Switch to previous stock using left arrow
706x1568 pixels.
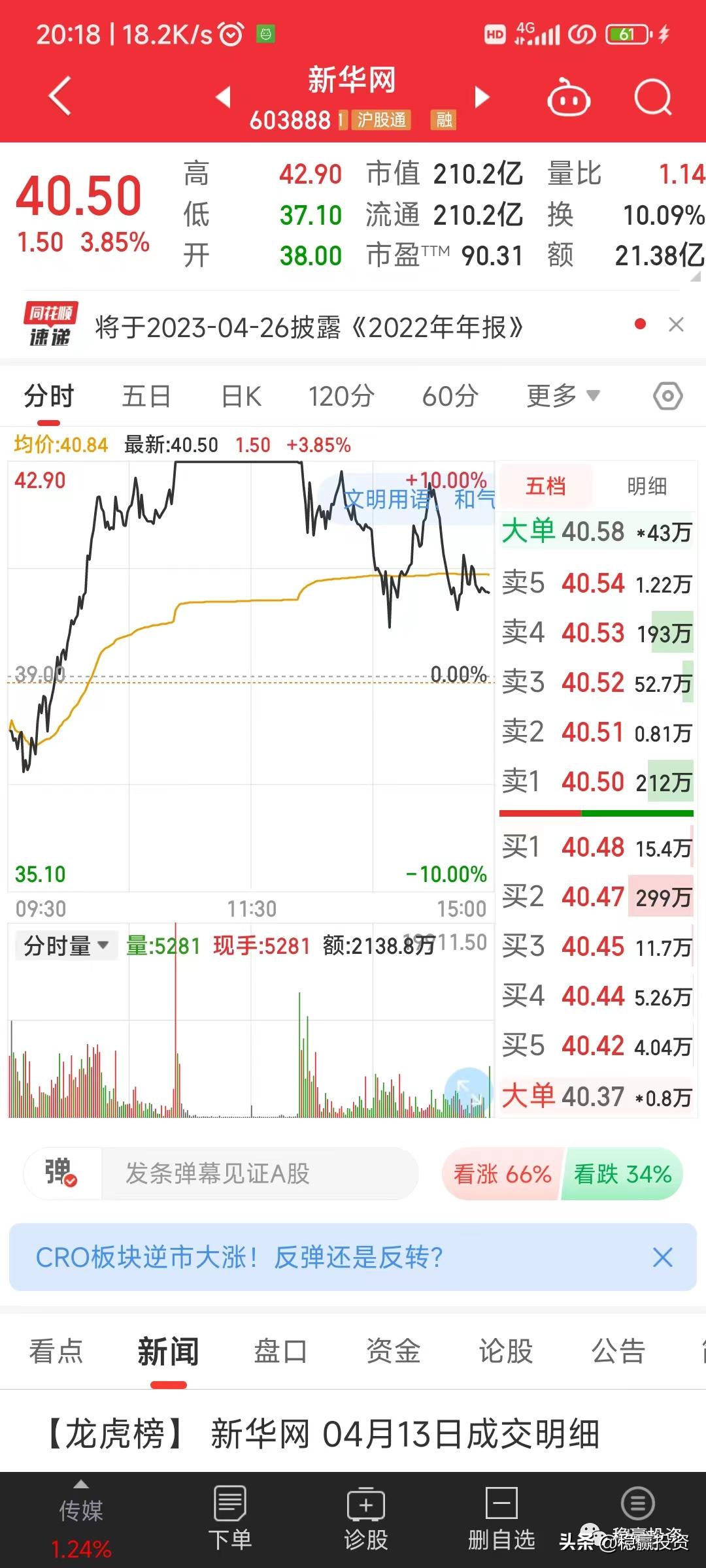pyautogui.click(x=222, y=97)
